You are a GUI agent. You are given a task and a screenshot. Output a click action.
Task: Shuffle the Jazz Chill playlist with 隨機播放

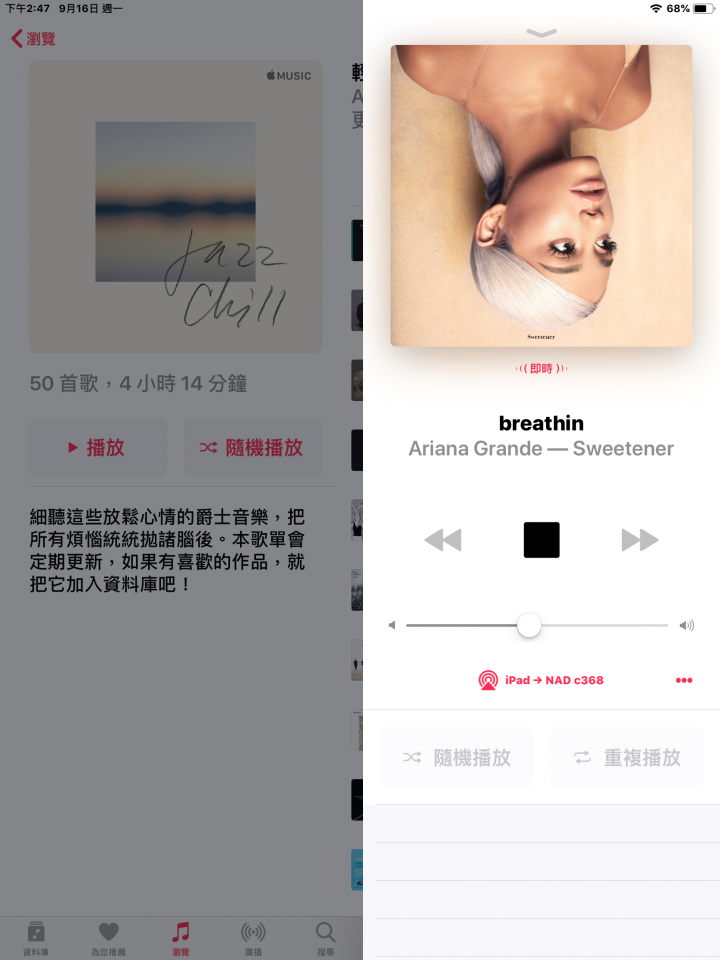point(253,448)
